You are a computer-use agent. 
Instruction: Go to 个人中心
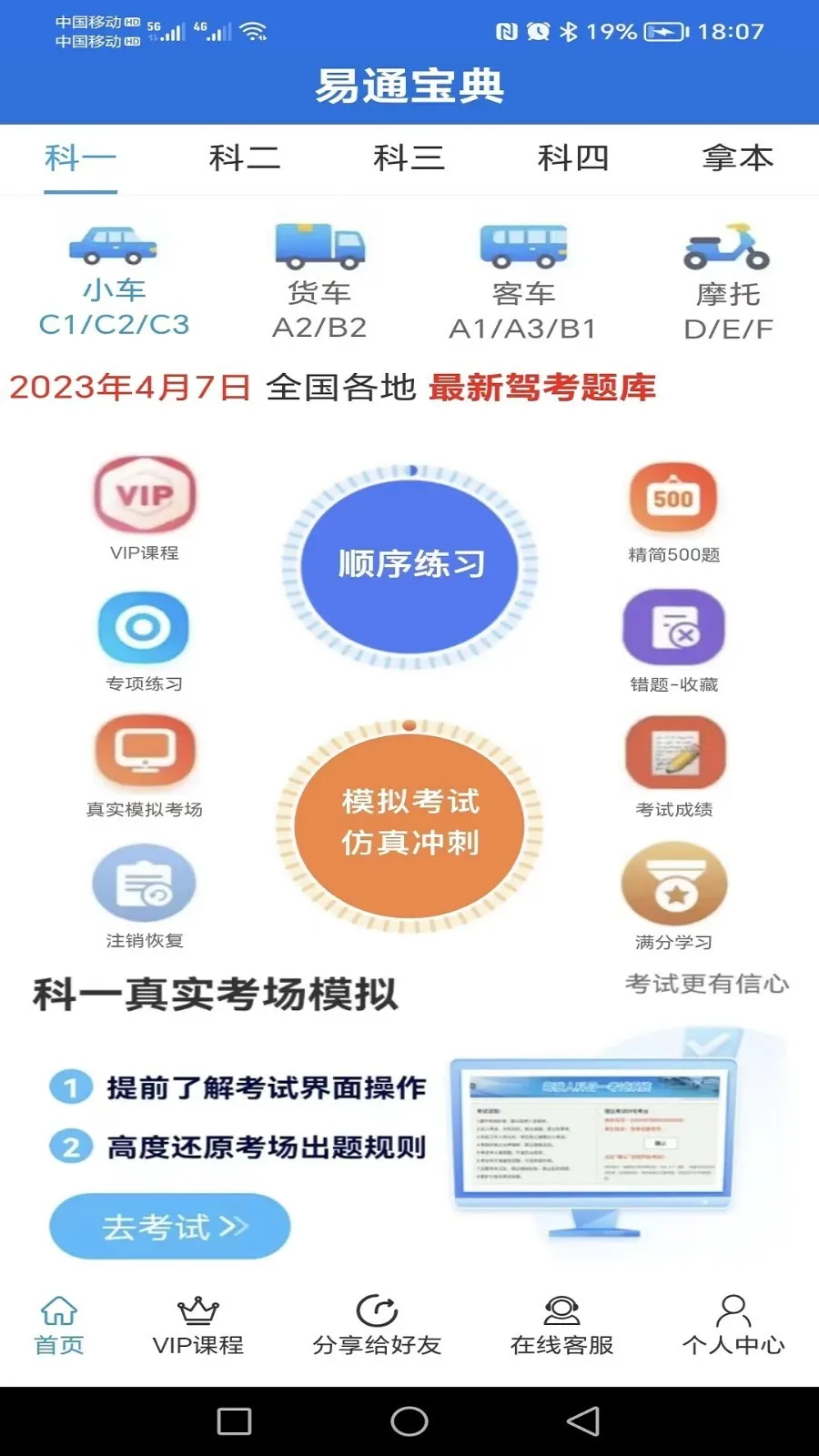point(733,1325)
